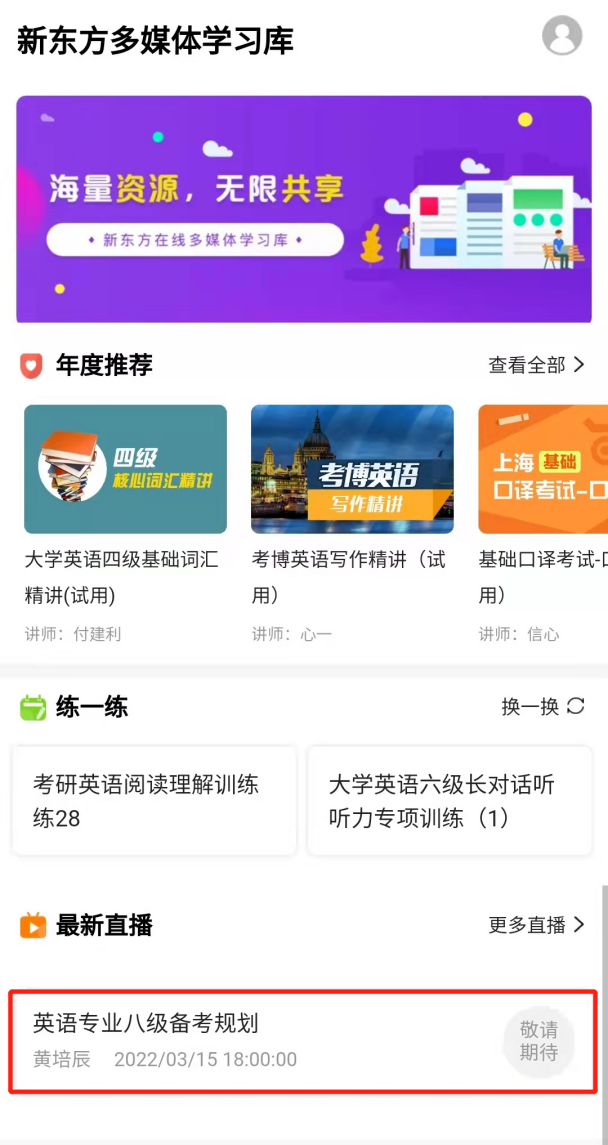Screen dimensions: 608x1145
Task: Open the 海量资源 无限共享 banner
Action: pyautogui.click(x=303, y=208)
